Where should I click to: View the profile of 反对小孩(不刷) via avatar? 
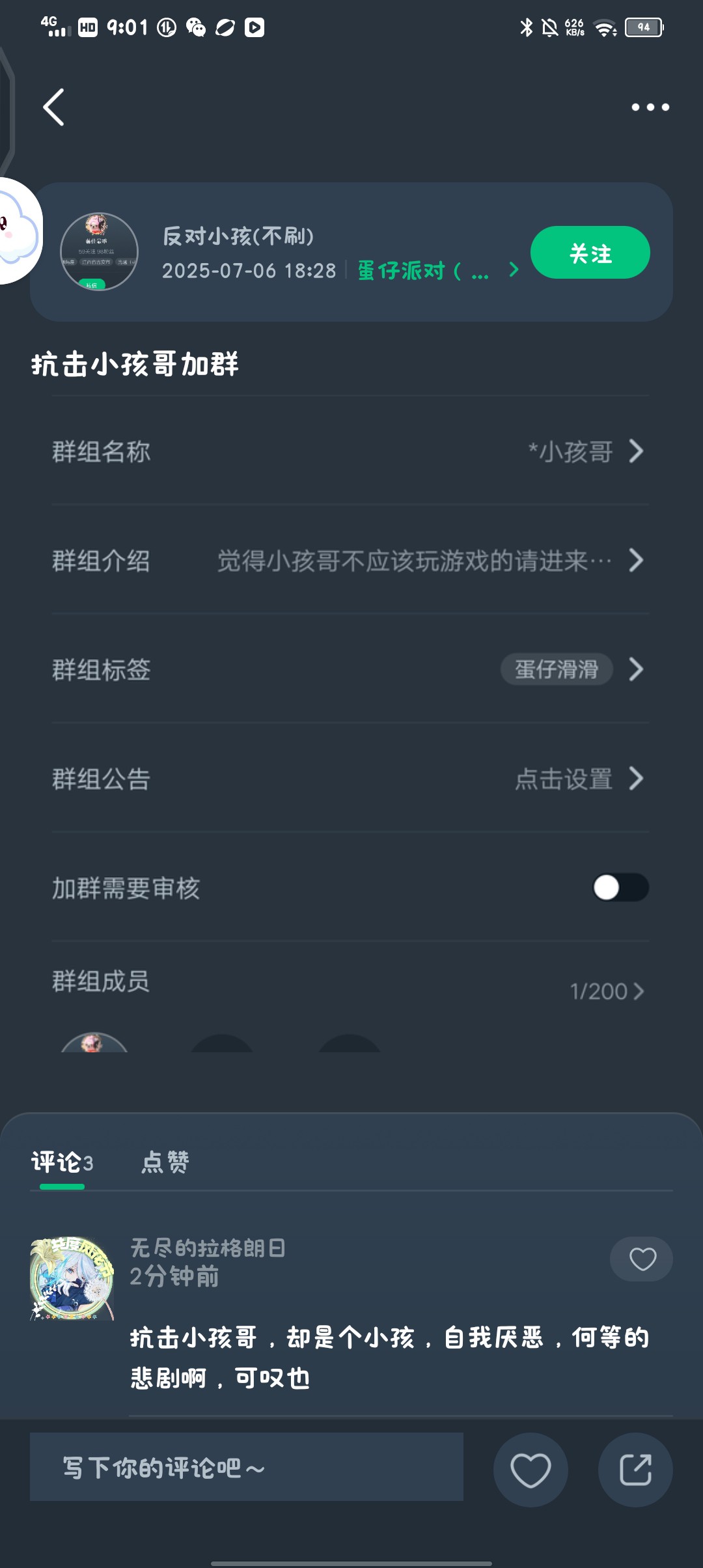coord(99,251)
